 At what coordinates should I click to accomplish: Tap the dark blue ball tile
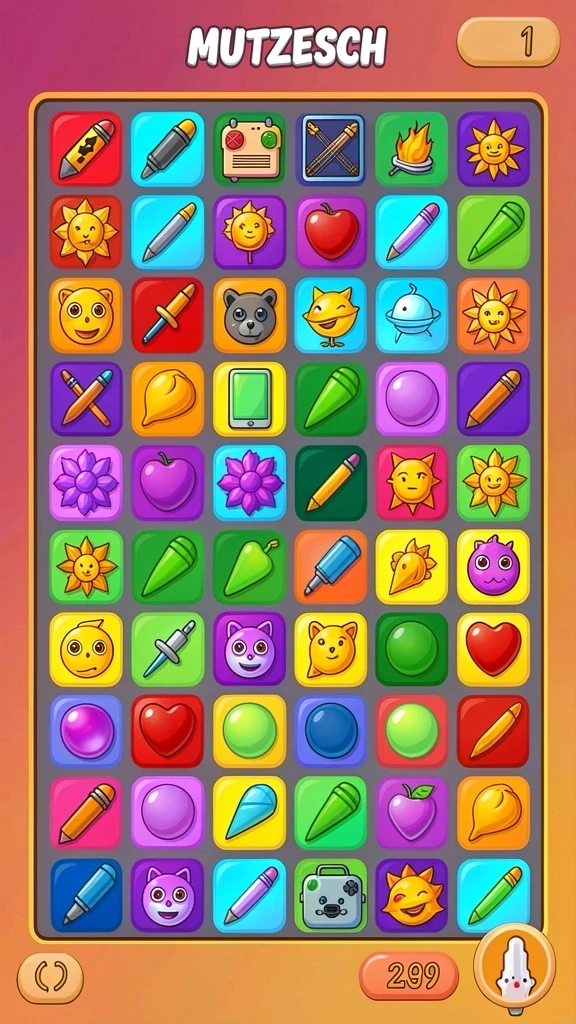[330, 731]
